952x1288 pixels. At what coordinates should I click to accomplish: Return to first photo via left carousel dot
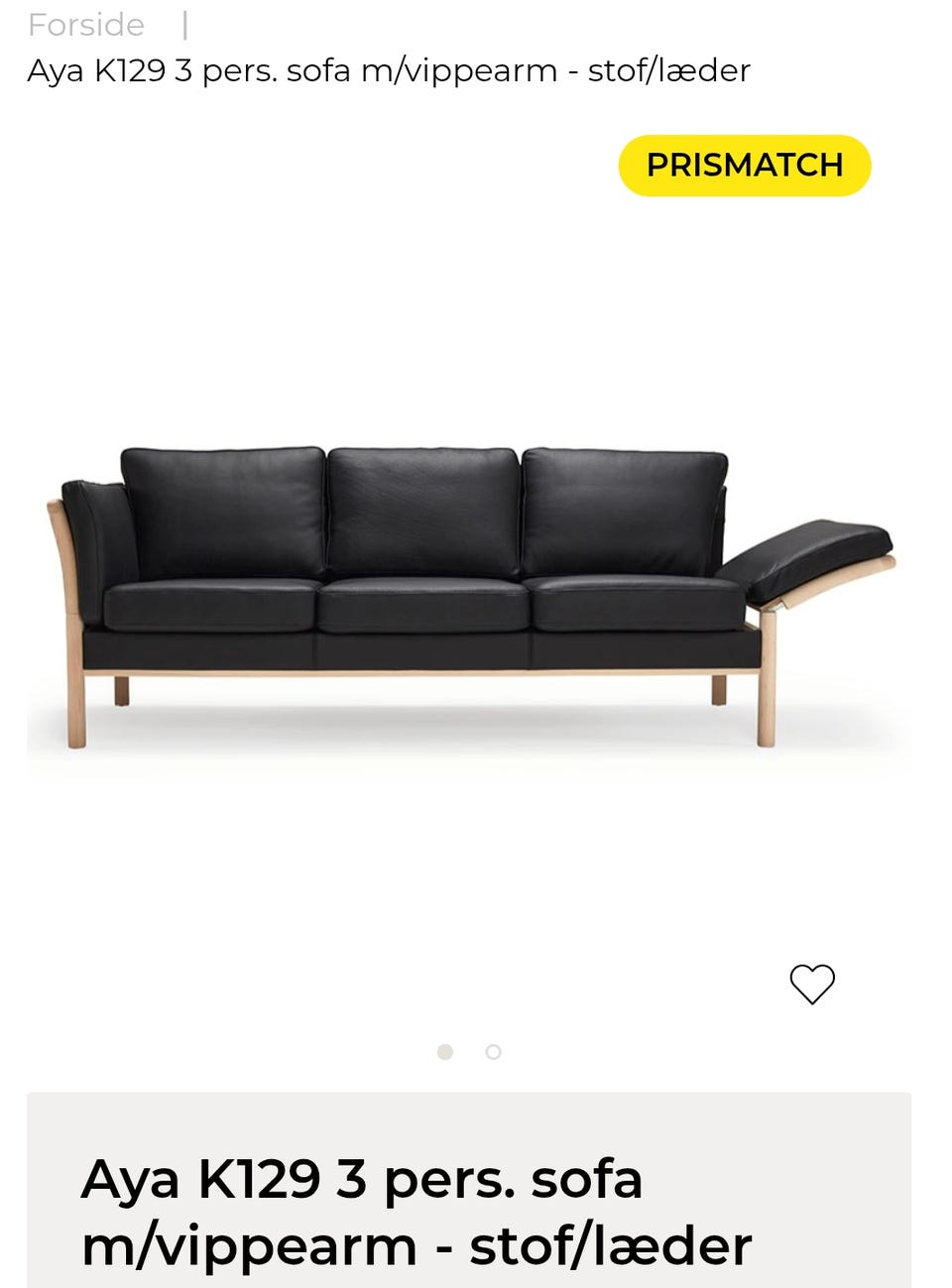coord(444,1052)
